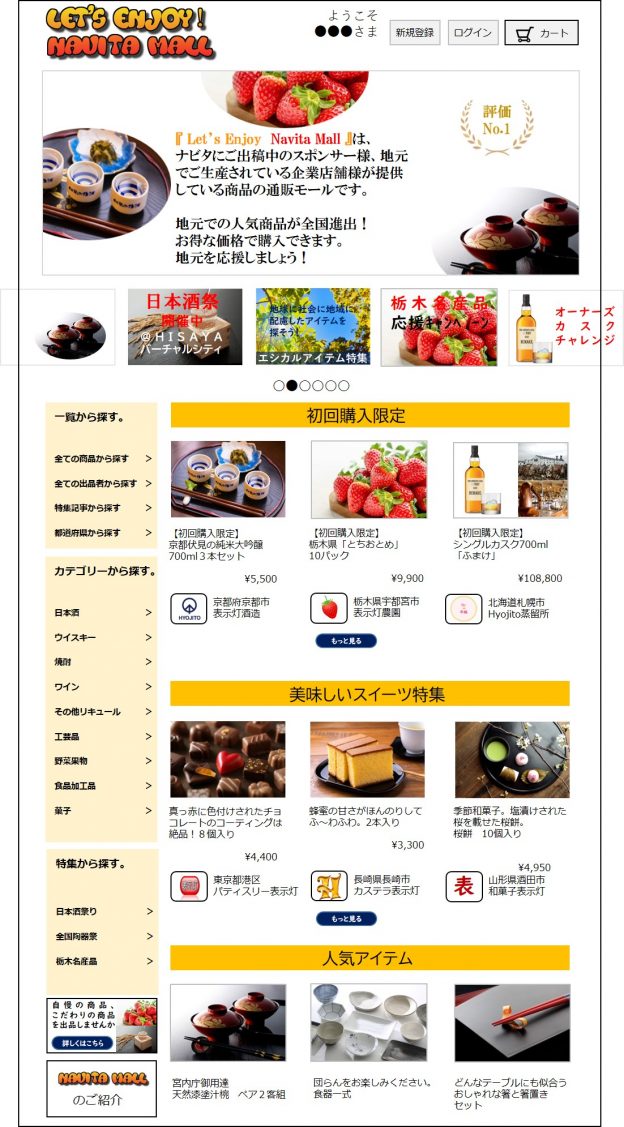Open the 野菜果物 category
The image size is (624, 1127).
101,760
